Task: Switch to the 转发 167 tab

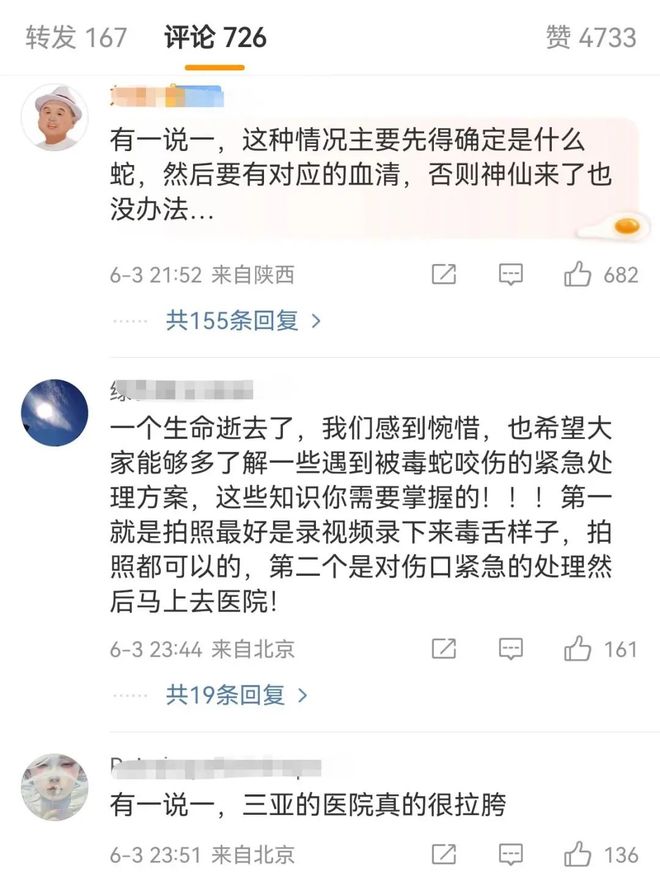Action: pos(76,38)
